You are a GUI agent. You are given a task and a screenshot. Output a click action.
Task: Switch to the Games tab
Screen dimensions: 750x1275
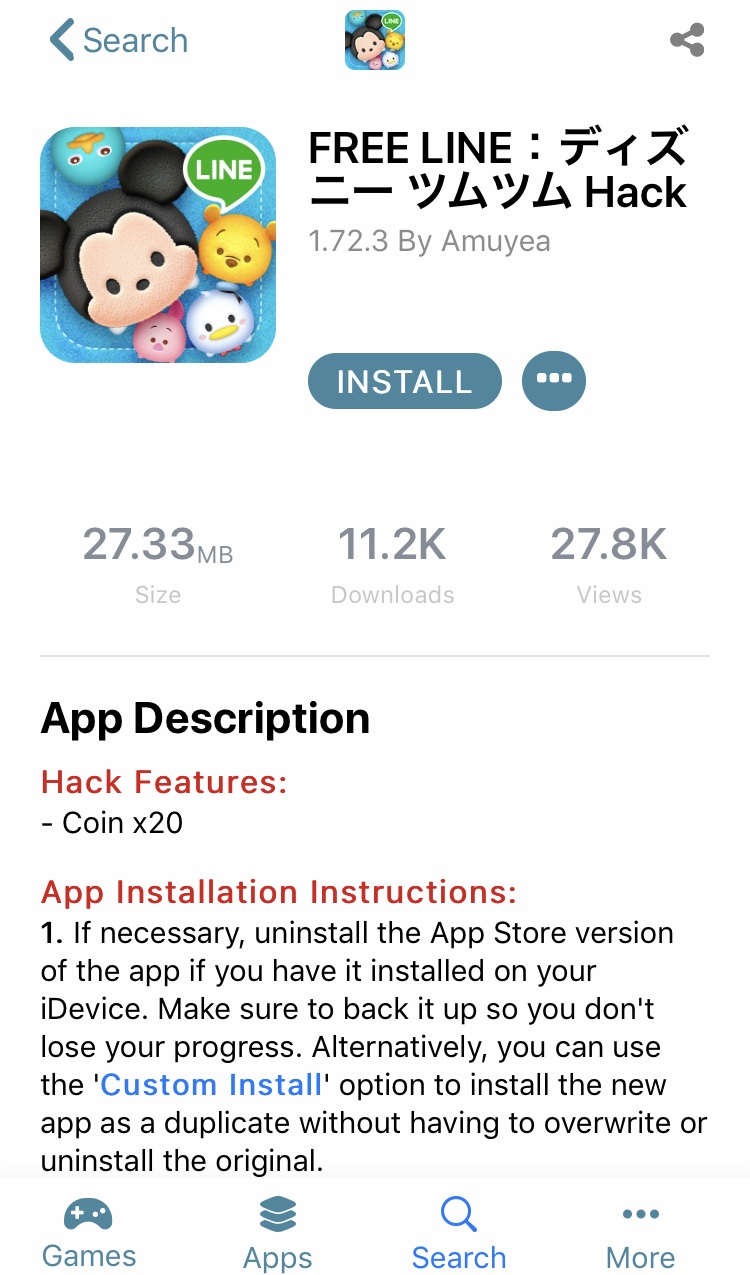pos(89,1233)
